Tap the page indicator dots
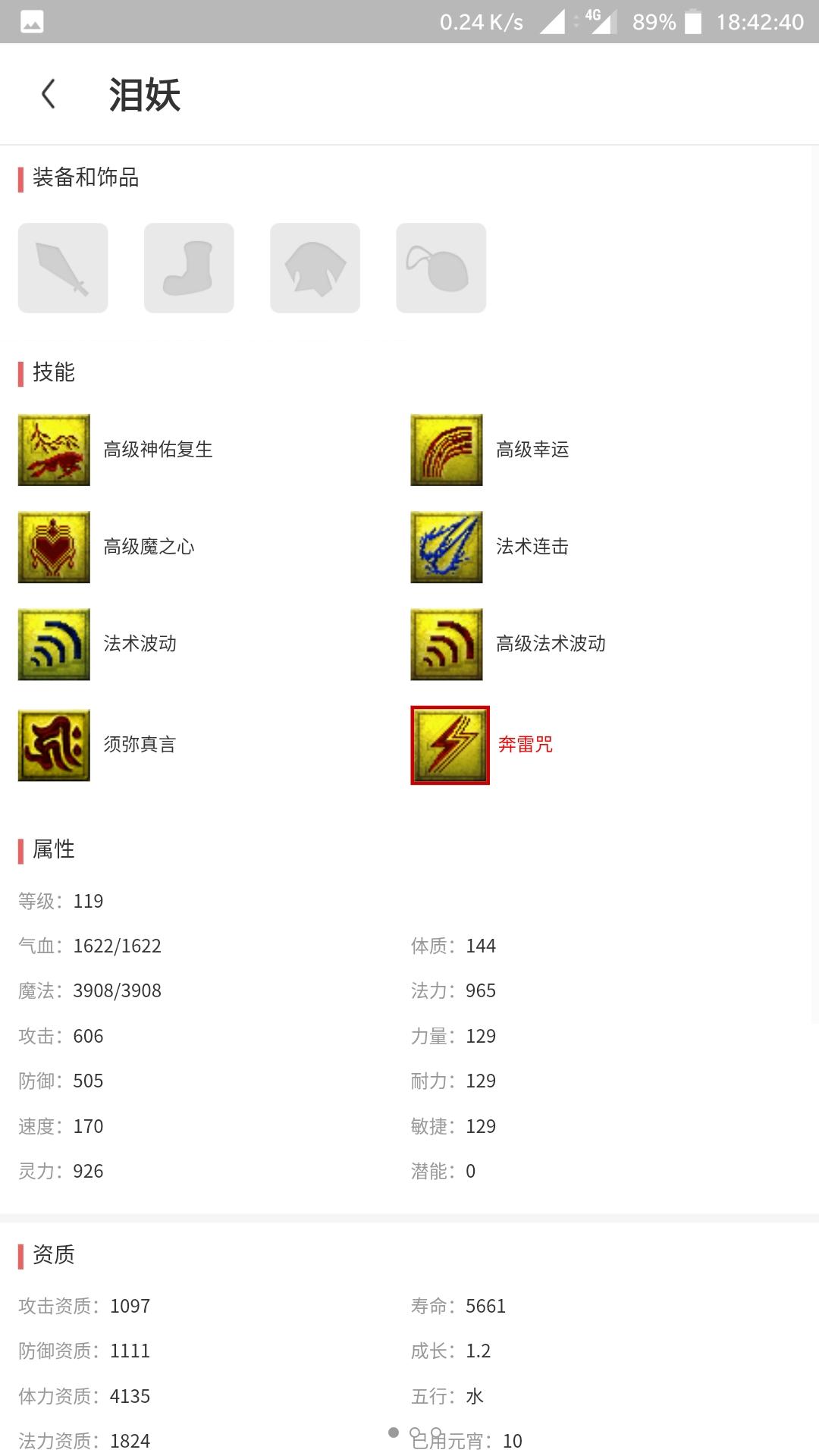Viewport: 819px width, 1456px height. pos(415,1432)
